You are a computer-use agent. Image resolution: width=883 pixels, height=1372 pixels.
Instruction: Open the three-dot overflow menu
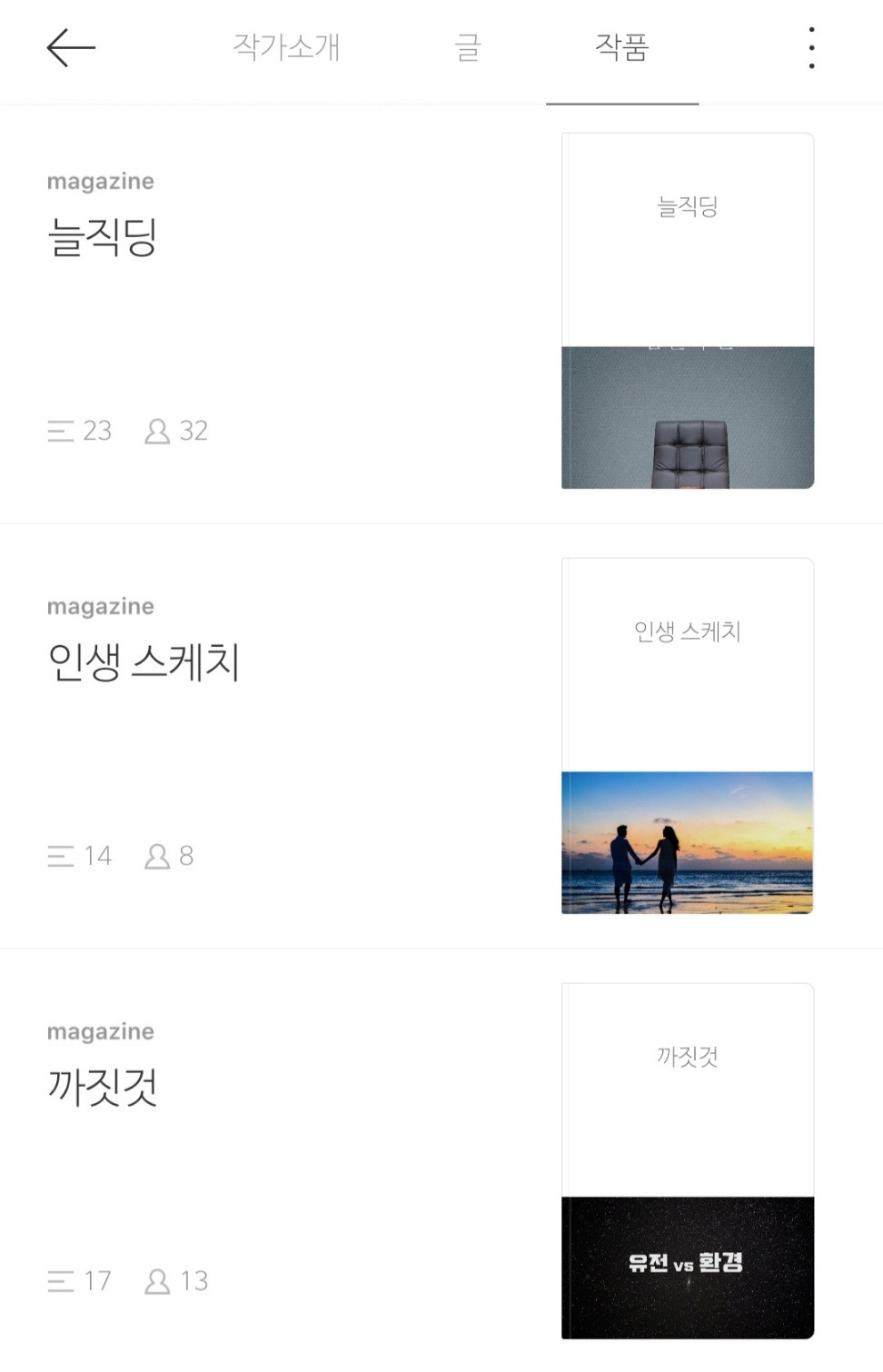[811, 47]
